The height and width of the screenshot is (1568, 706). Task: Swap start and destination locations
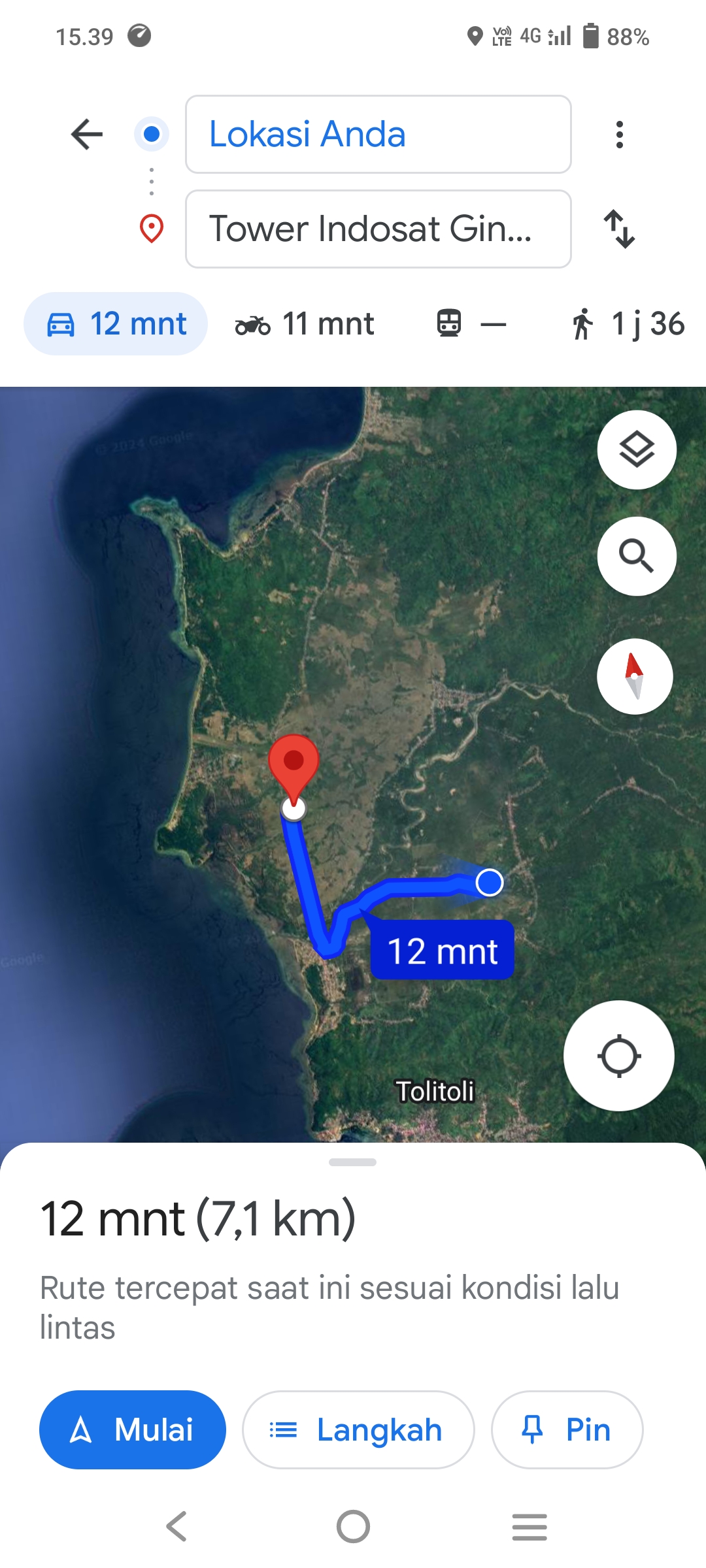pyautogui.click(x=619, y=229)
